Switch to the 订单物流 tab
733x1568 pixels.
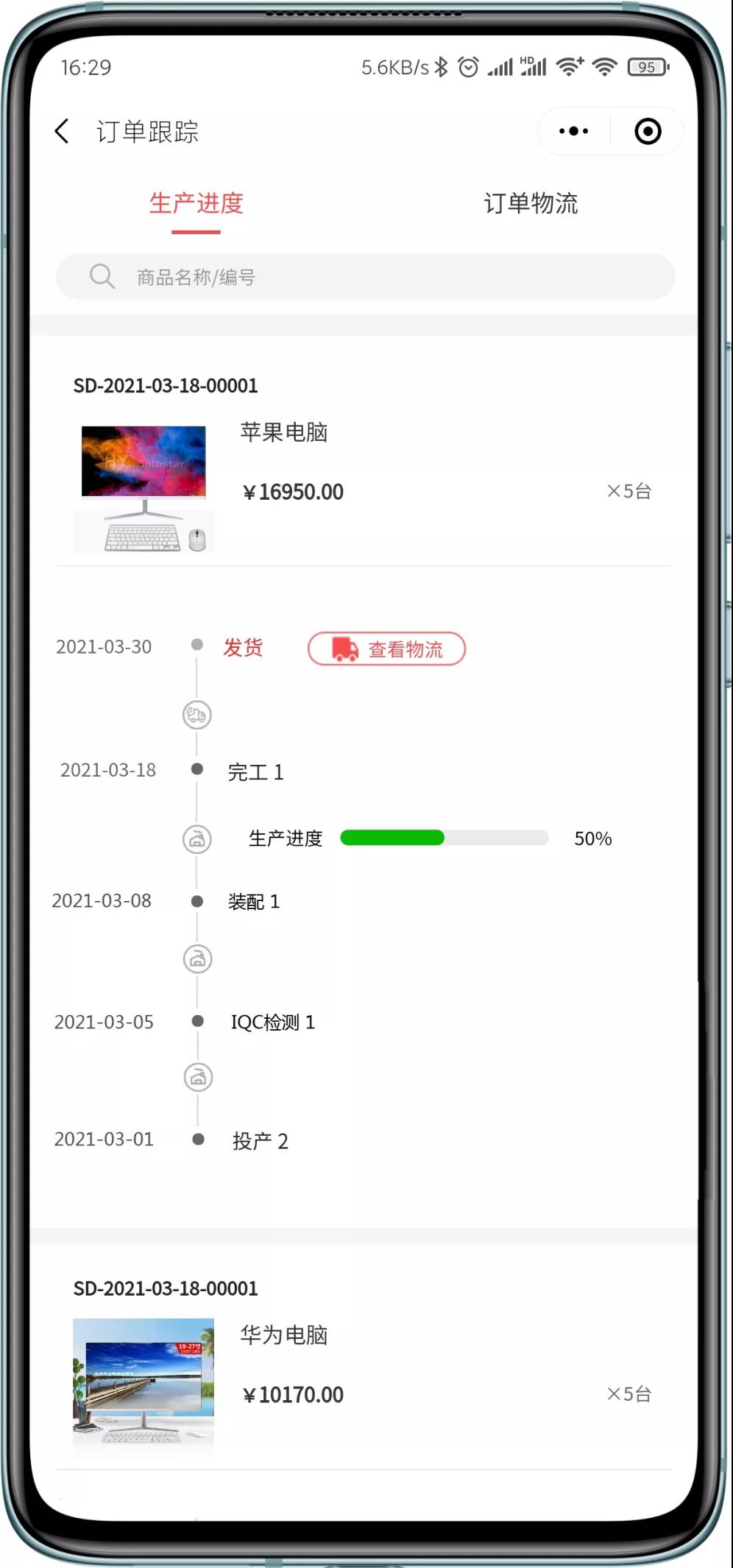(x=531, y=204)
